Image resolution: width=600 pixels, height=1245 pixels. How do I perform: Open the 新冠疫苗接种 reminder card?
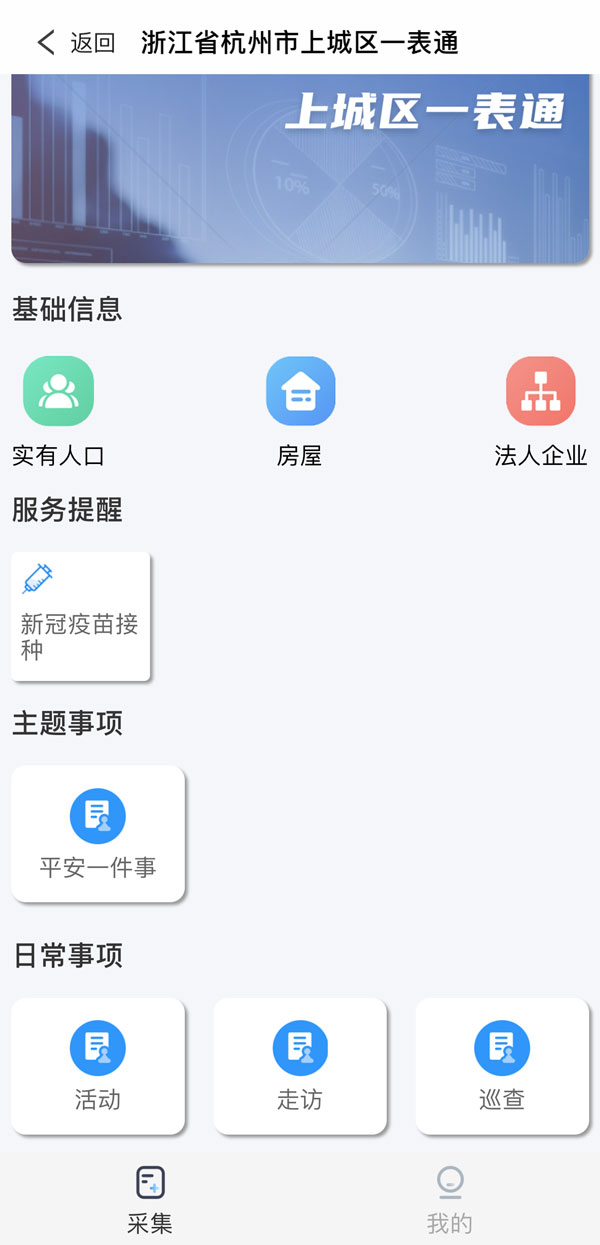pyautogui.click(x=80, y=616)
